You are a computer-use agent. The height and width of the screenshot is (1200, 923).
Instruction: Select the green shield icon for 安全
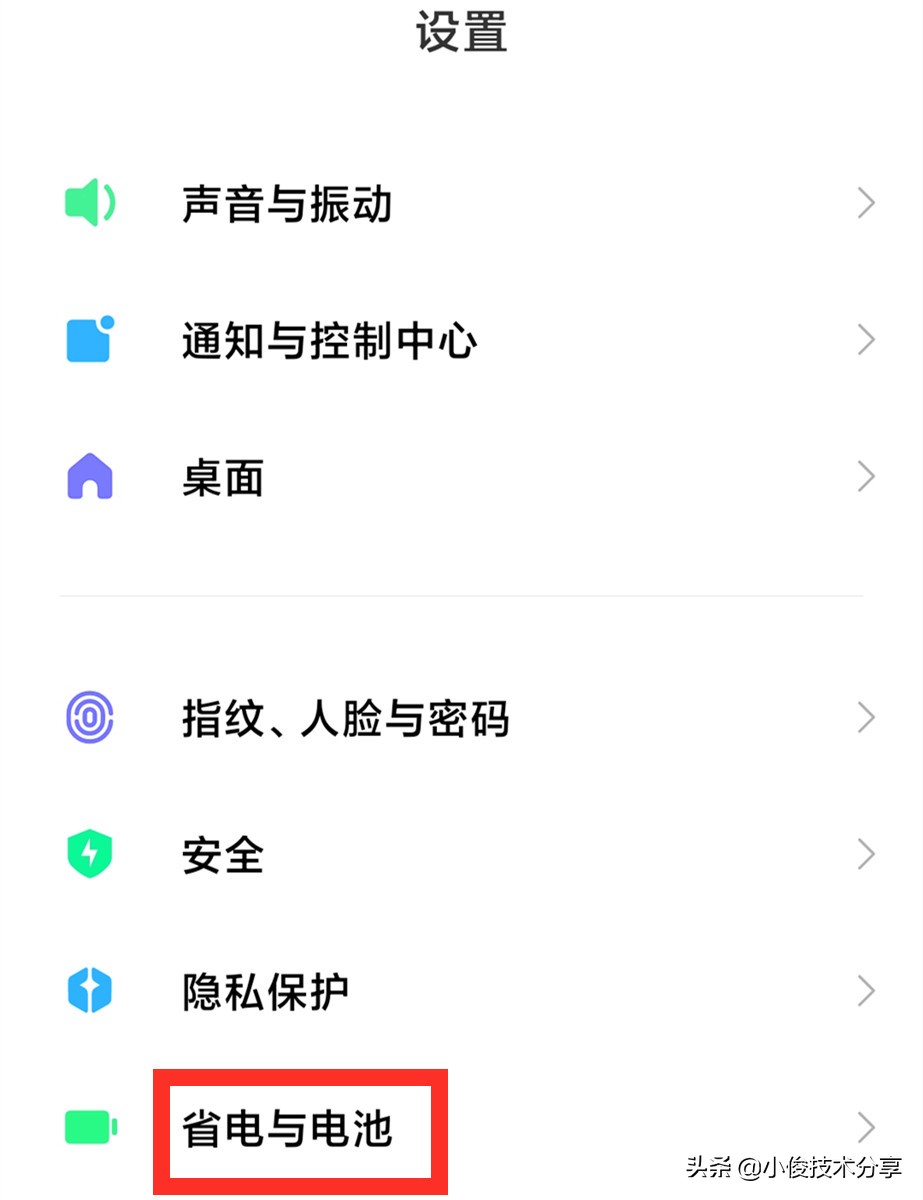pos(90,853)
